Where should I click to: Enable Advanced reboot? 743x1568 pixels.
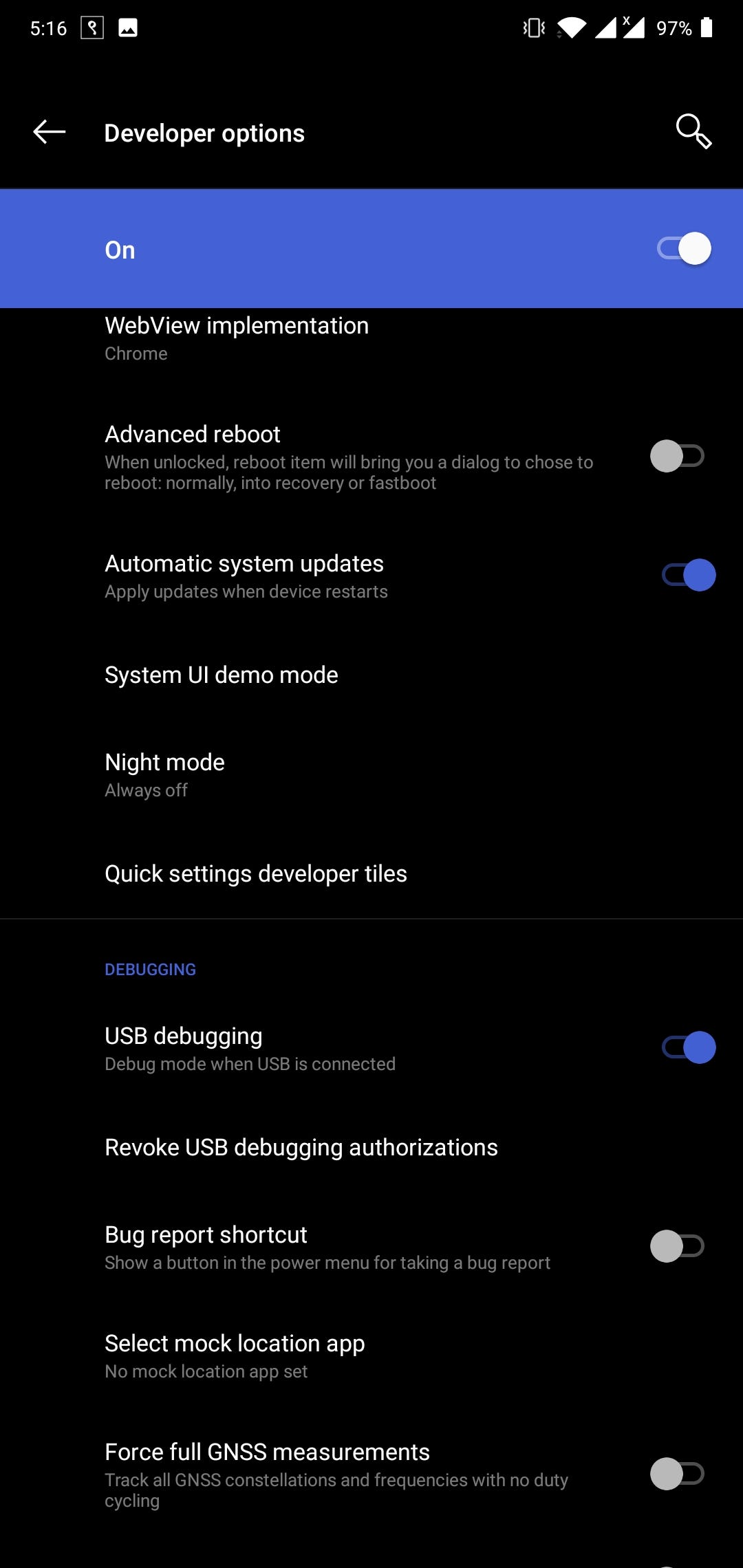pos(677,455)
